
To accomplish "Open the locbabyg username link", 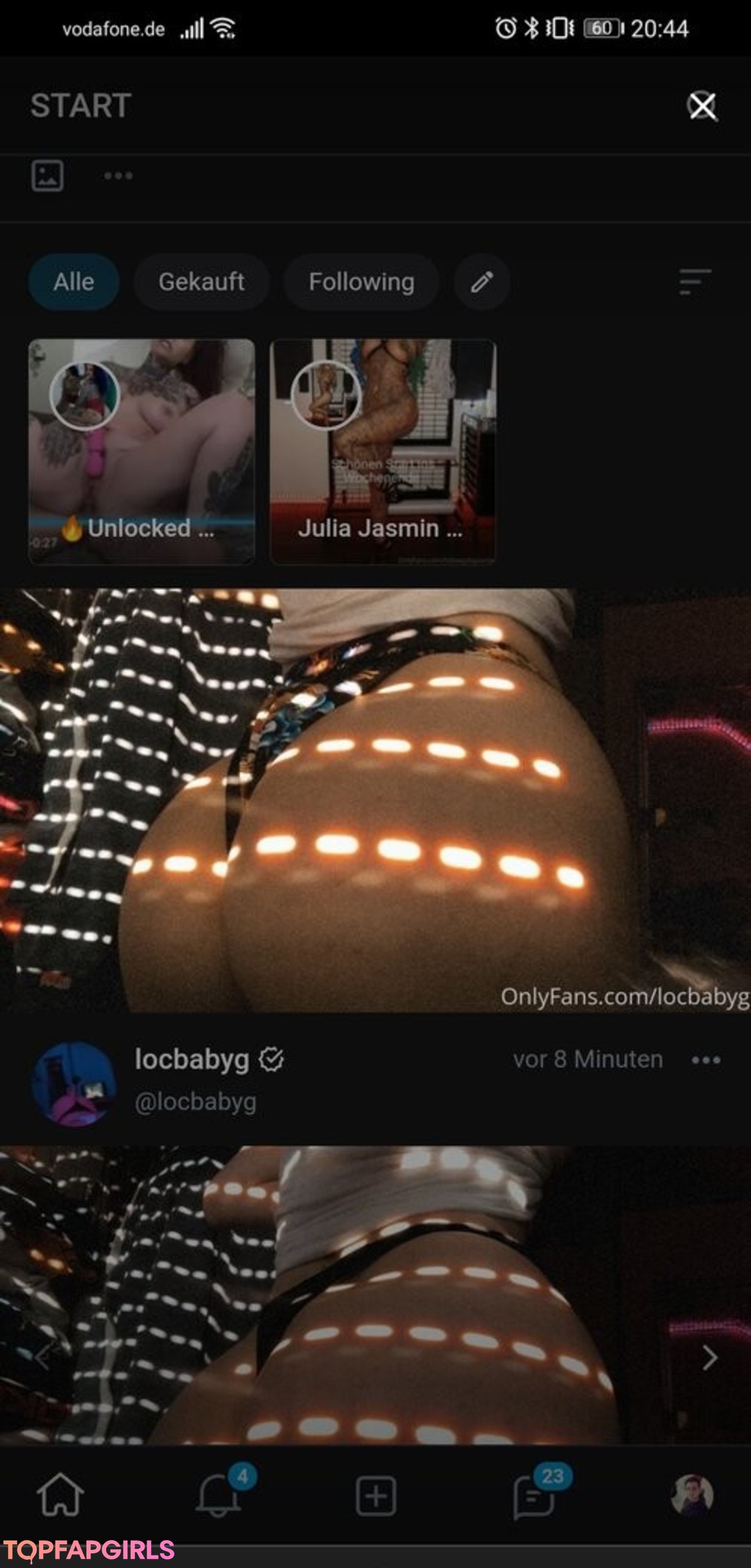I will [x=192, y=1060].
